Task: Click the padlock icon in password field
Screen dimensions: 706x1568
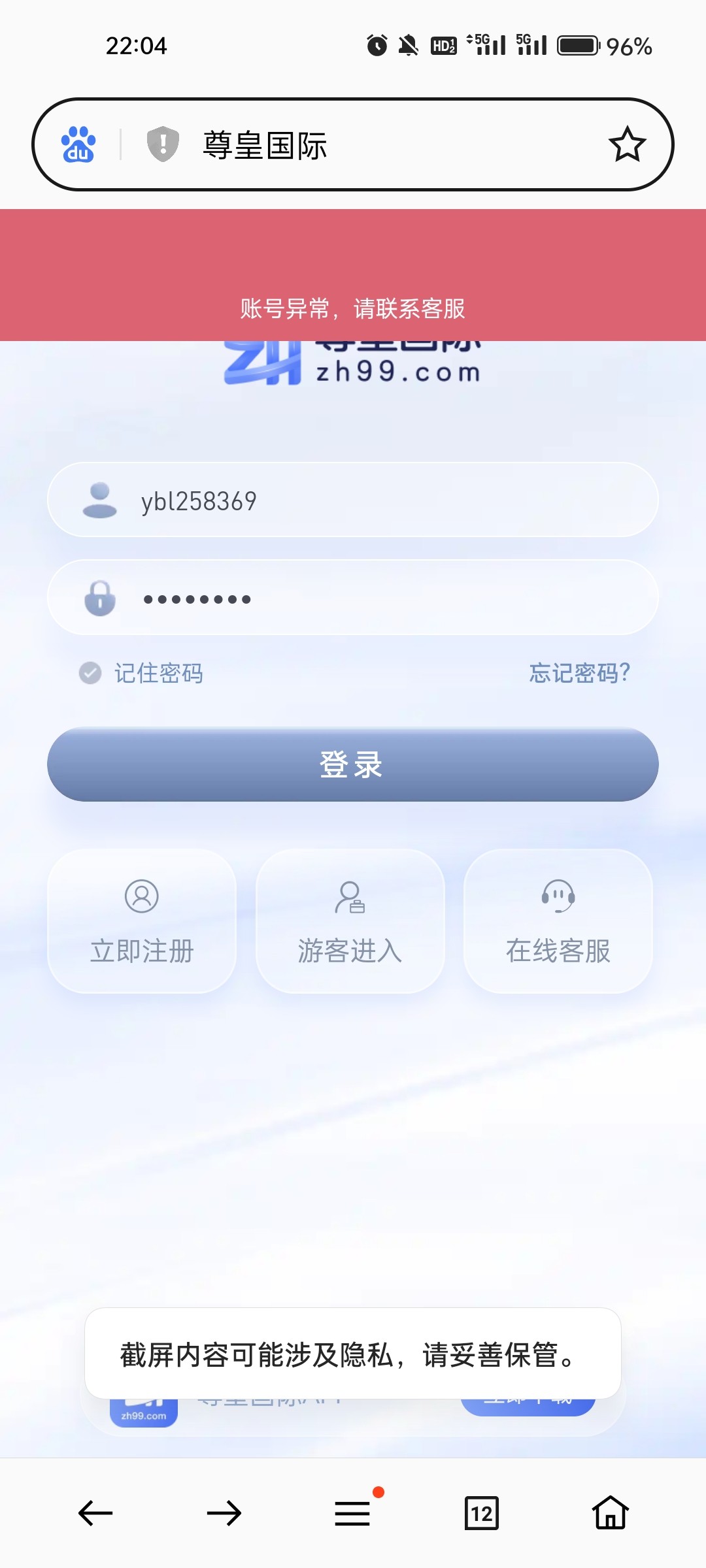Action: pos(98,598)
